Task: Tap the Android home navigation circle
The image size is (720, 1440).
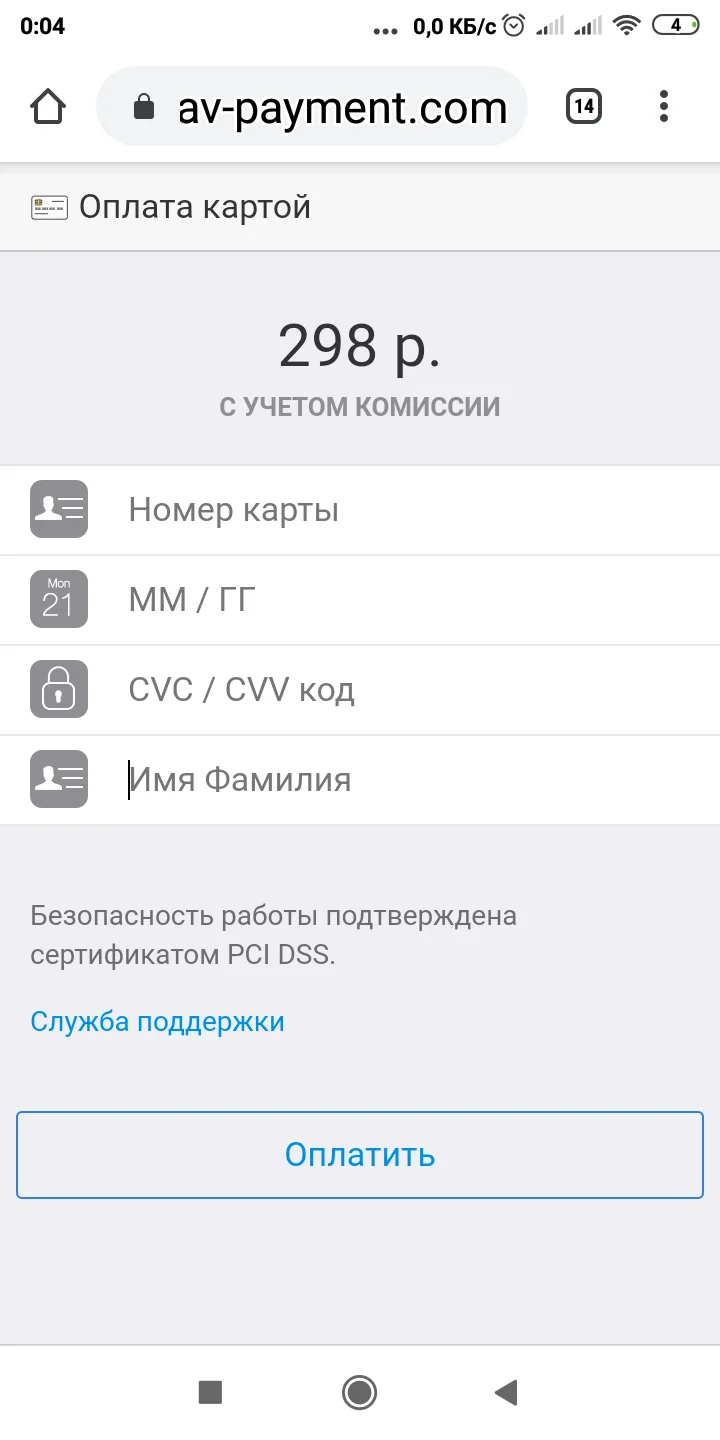Action: pos(359,1392)
